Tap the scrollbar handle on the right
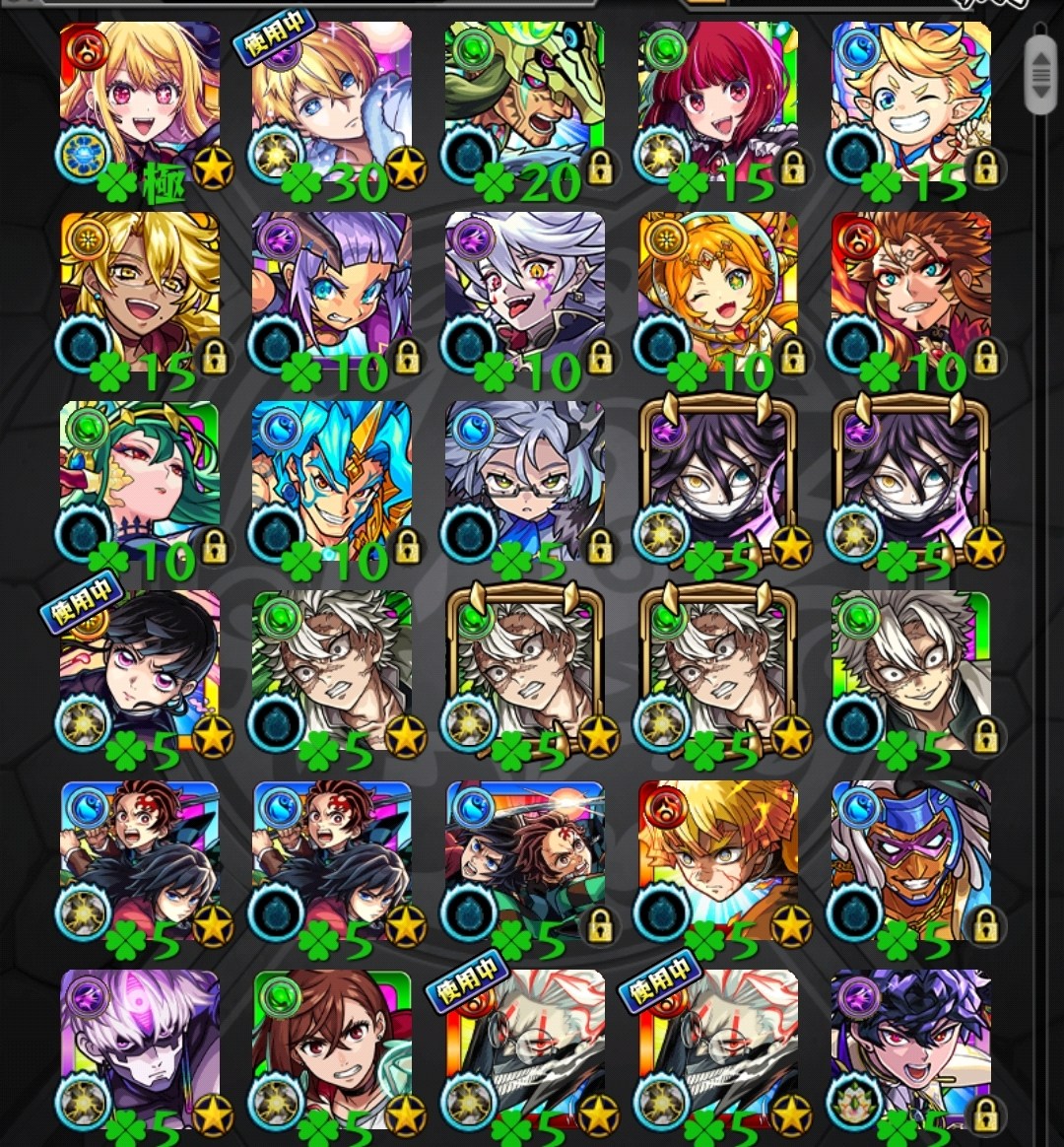This screenshot has height=1147, width=1064. (1040, 73)
